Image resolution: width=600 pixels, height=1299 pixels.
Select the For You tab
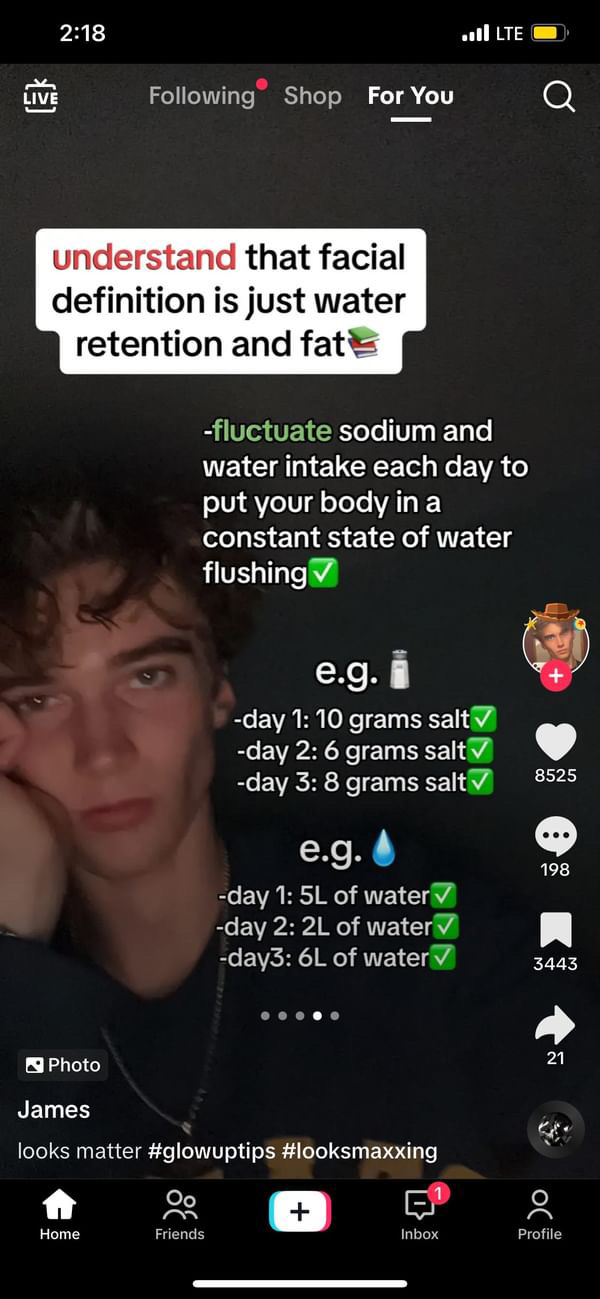pos(410,96)
